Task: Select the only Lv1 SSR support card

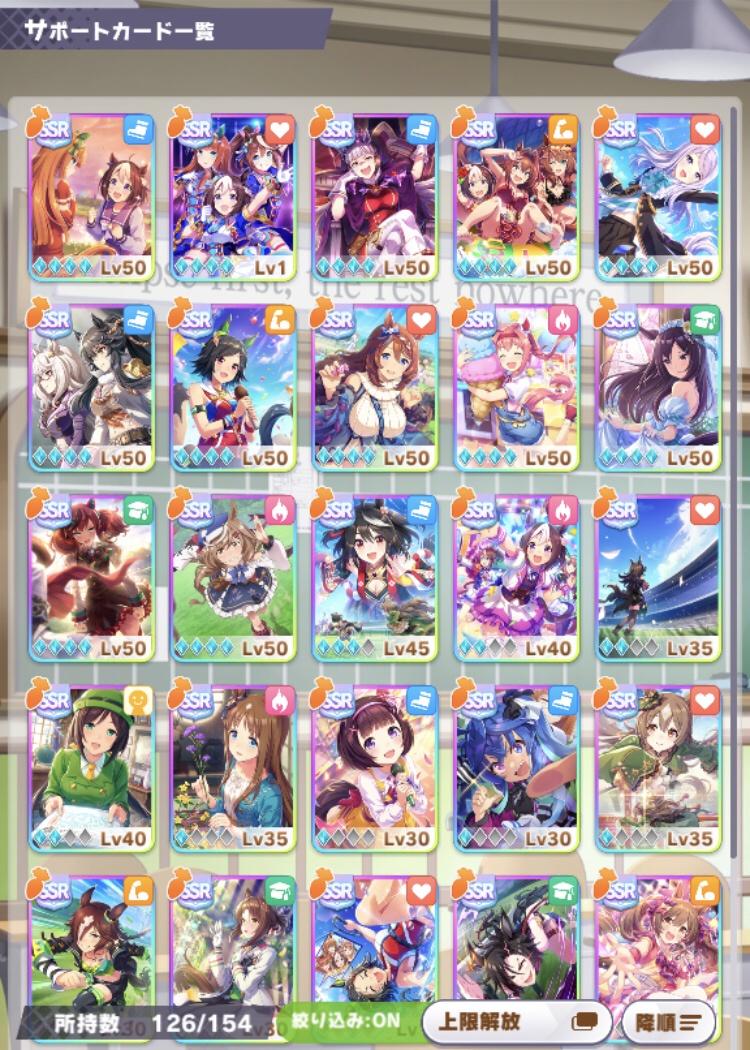Action: pyautogui.click(x=233, y=197)
